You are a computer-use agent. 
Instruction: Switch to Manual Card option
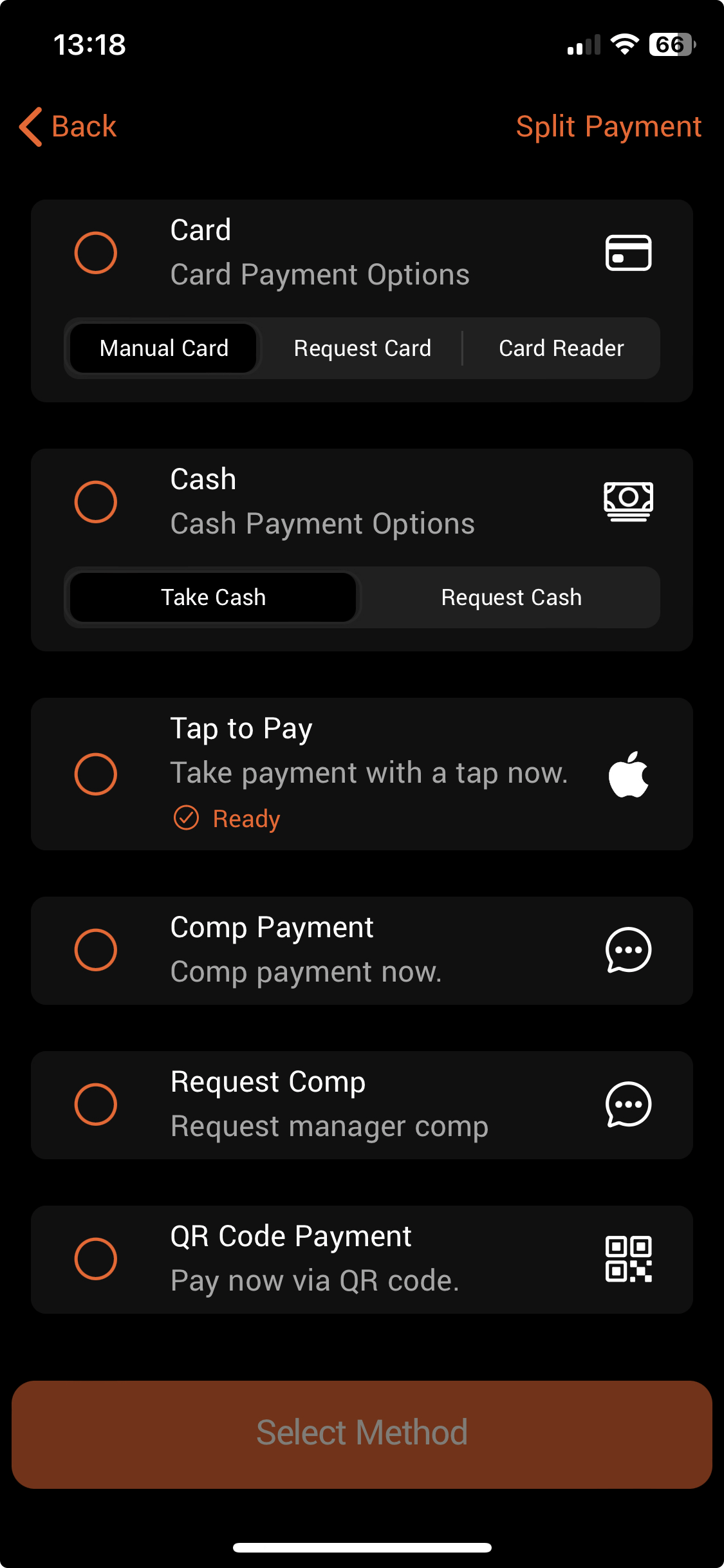[163, 348]
